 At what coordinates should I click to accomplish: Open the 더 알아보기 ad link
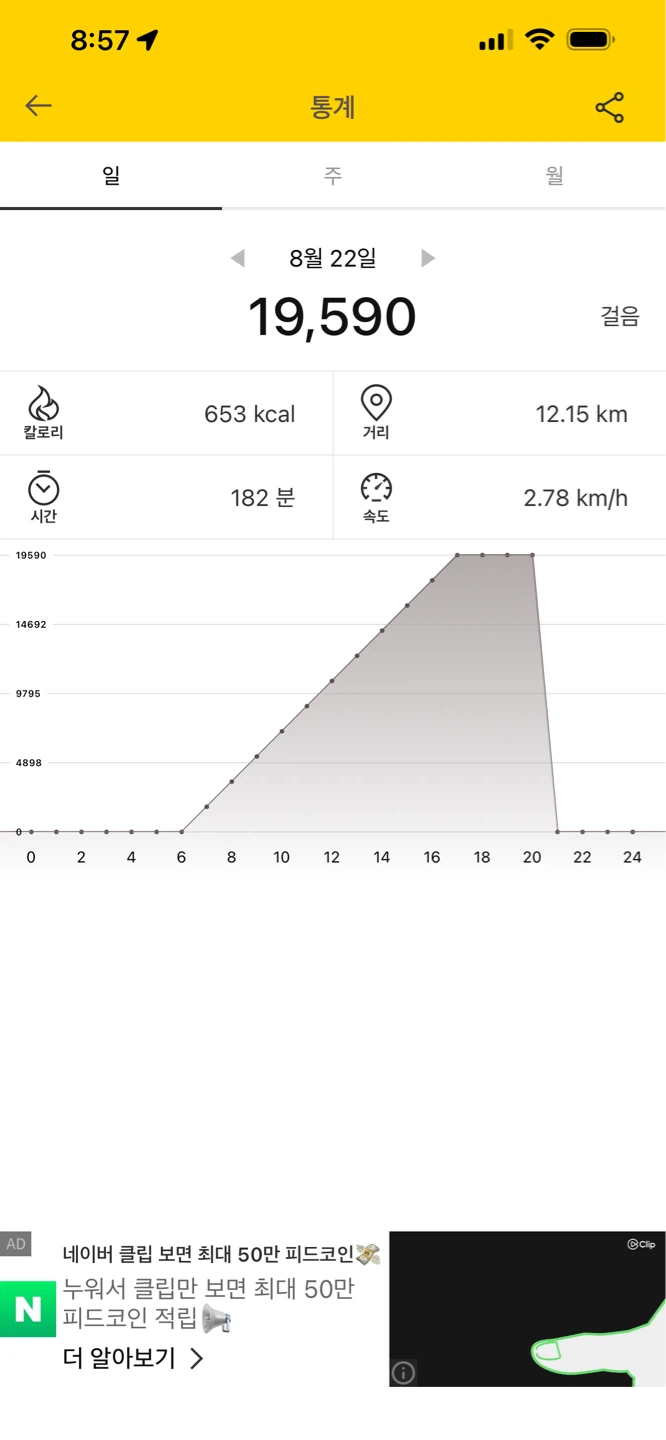pos(133,1357)
